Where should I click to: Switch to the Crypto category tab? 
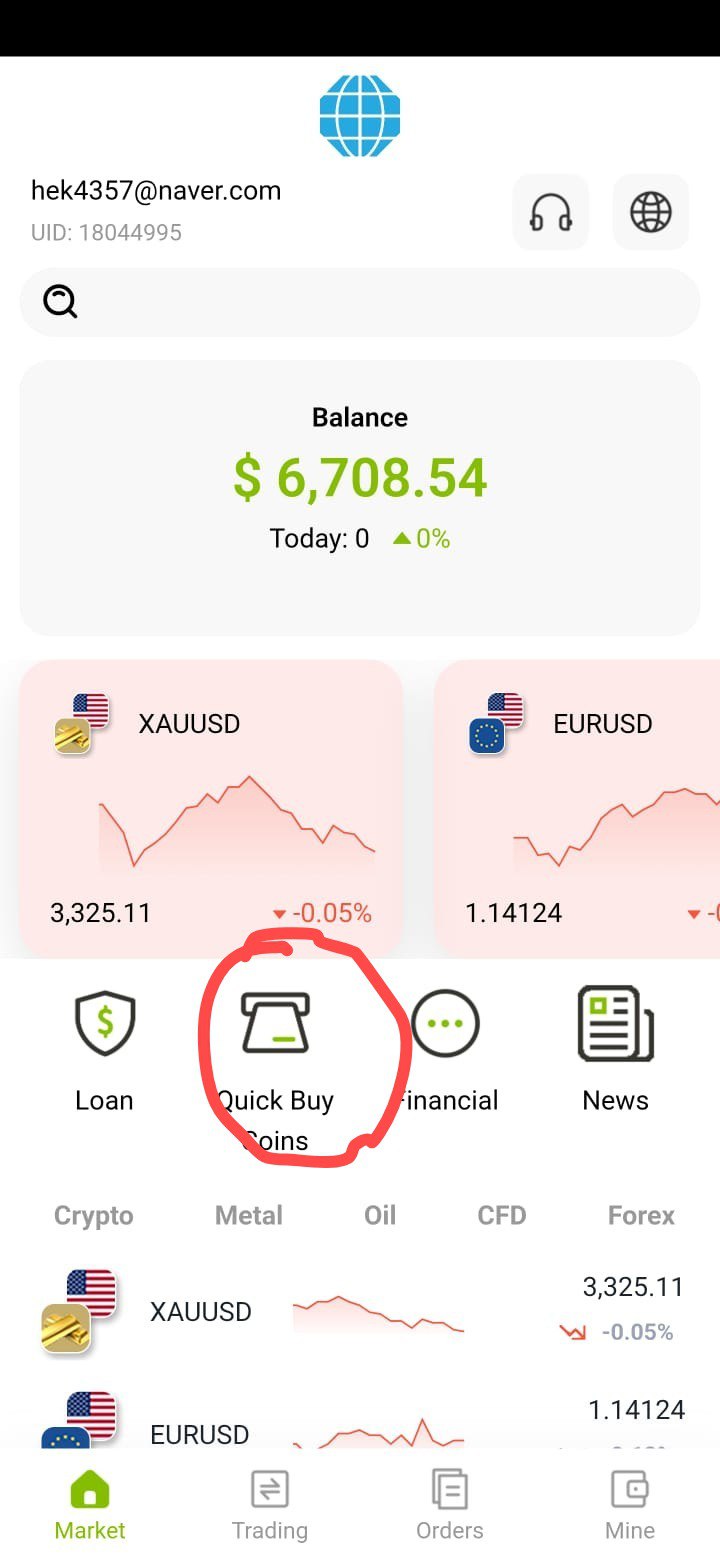[x=93, y=1215]
